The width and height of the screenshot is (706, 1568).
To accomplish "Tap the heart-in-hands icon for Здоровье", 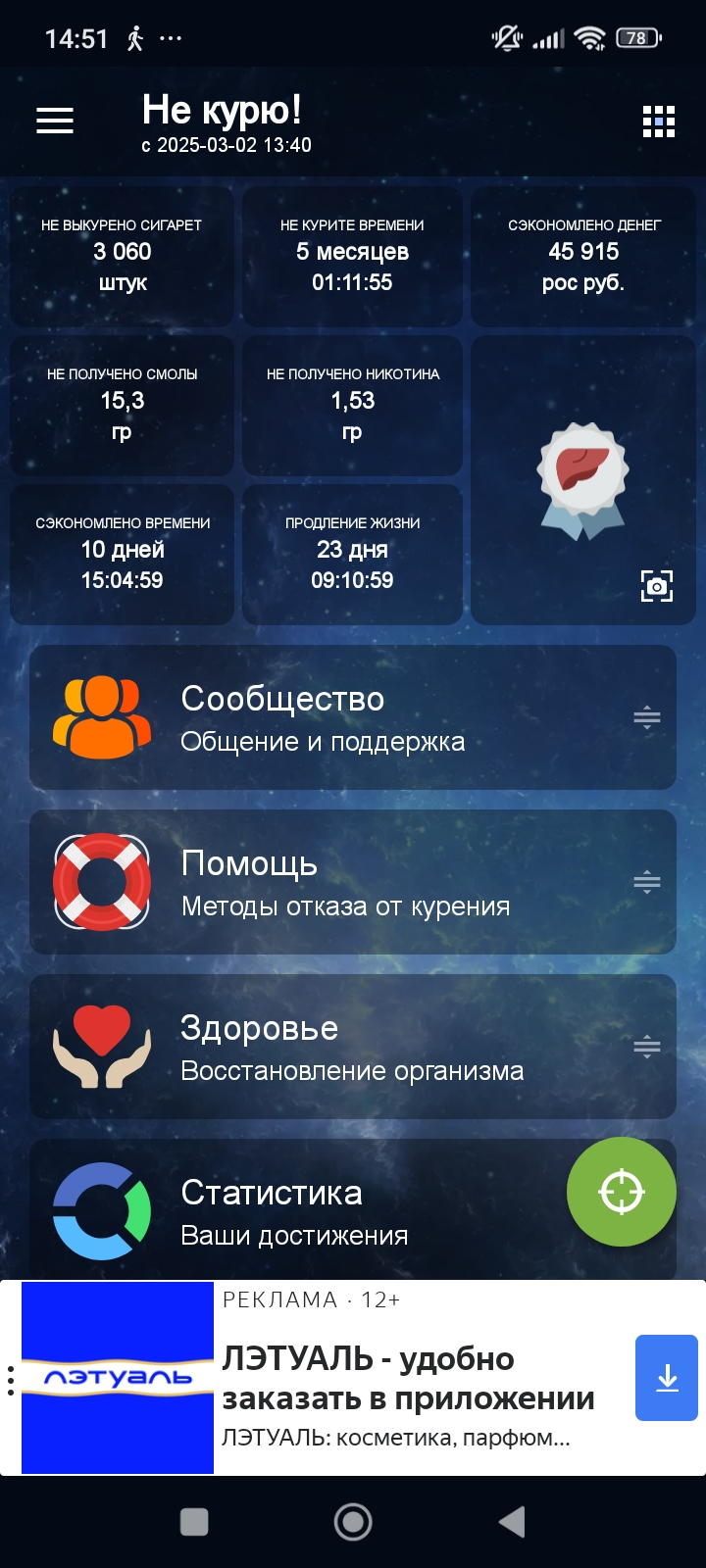I will (102, 1046).
